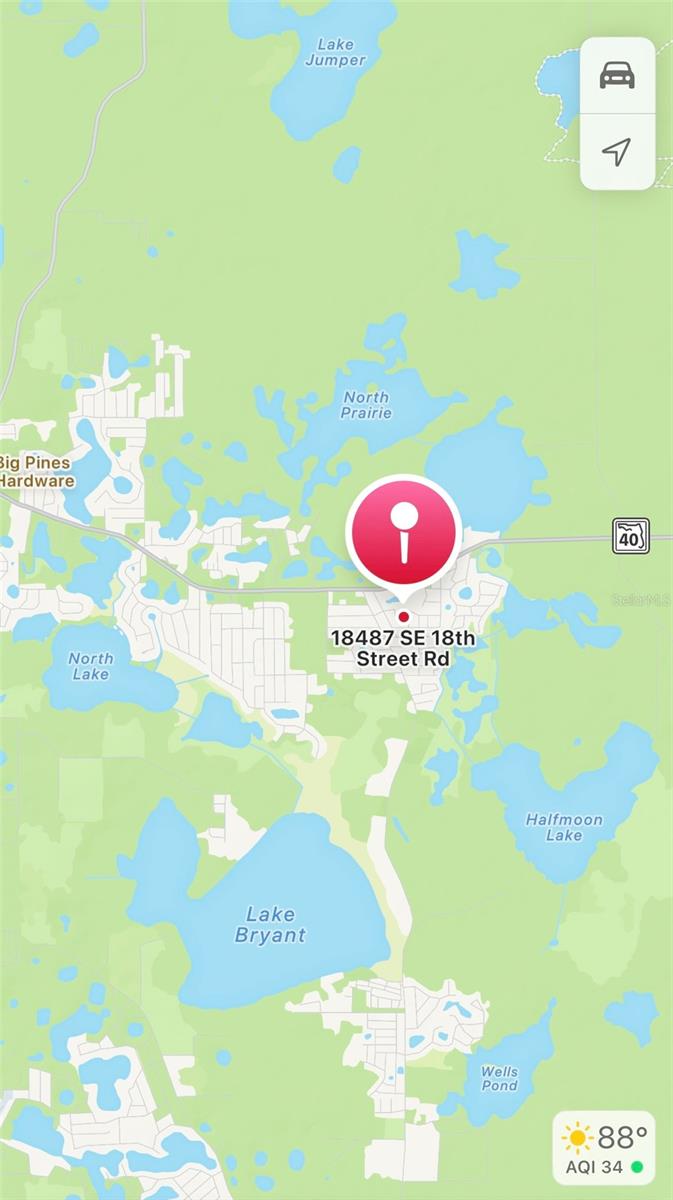Open the Big Pines Hardware place label
This screenshot has height=1200, width=673.
37,471
